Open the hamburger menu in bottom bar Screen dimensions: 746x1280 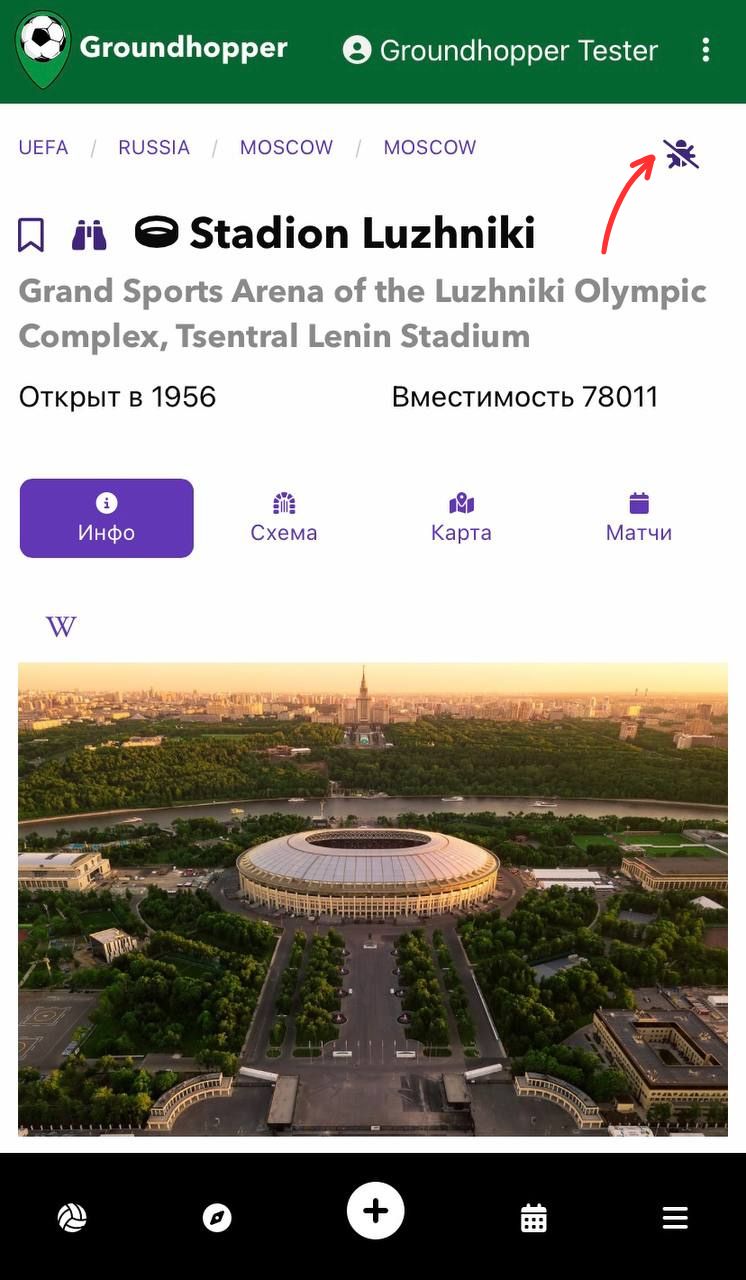point(675,1218)
